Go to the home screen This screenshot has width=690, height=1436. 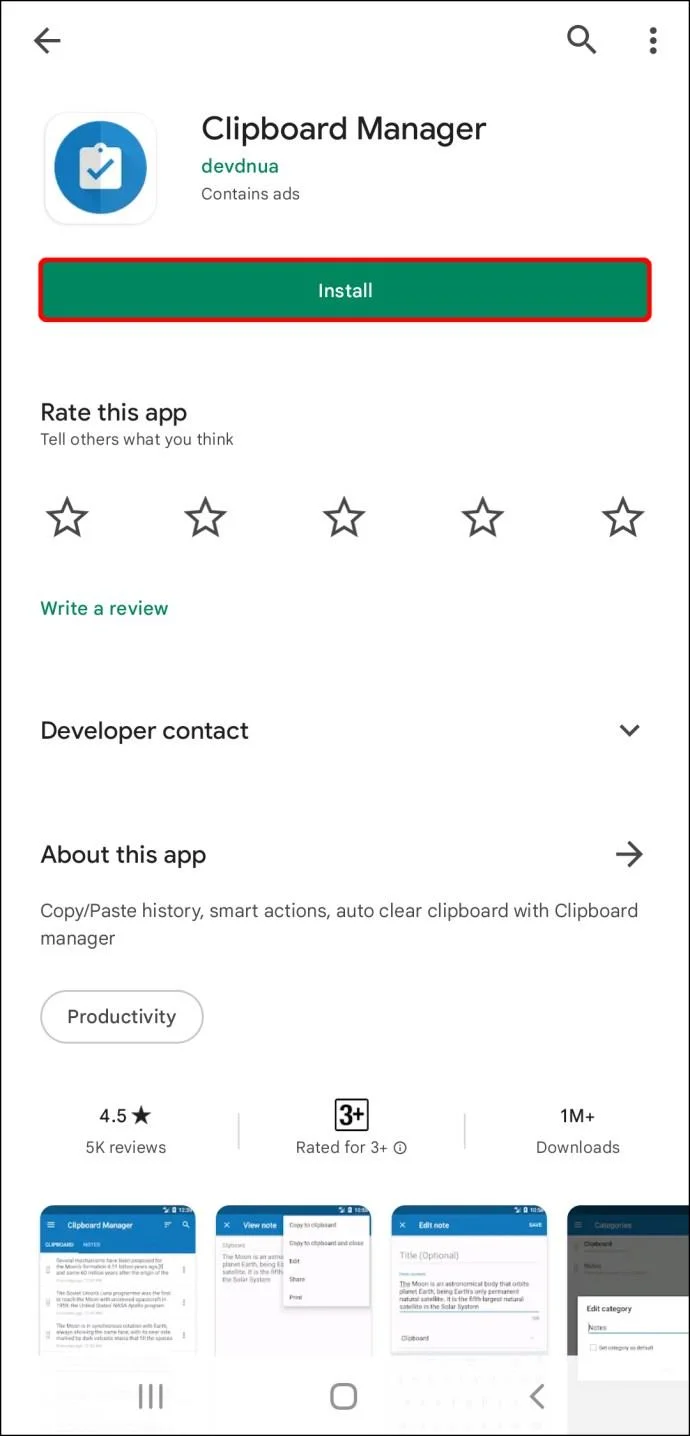(x=343, y=1396)
